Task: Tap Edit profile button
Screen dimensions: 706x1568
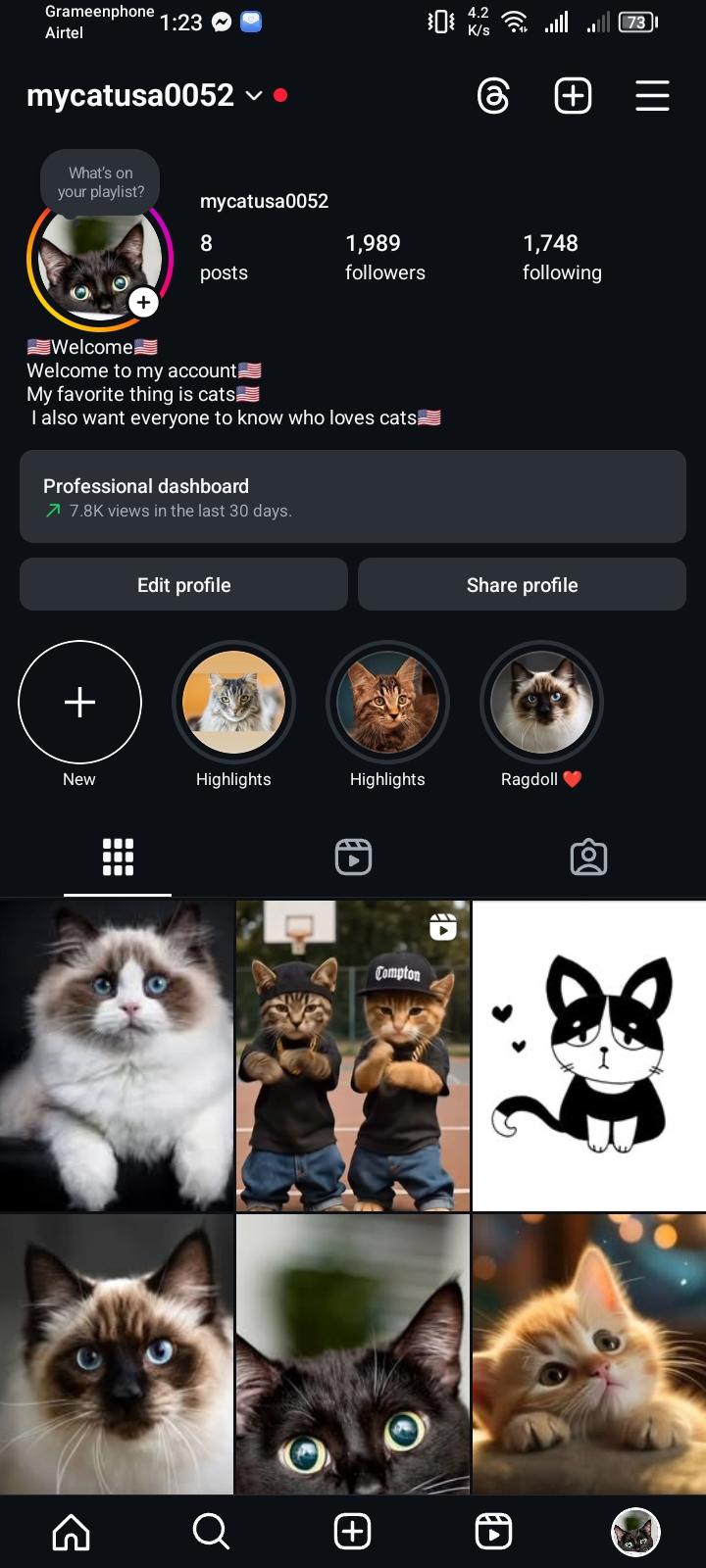Action: pyautogui.click(x=183, y=585)
